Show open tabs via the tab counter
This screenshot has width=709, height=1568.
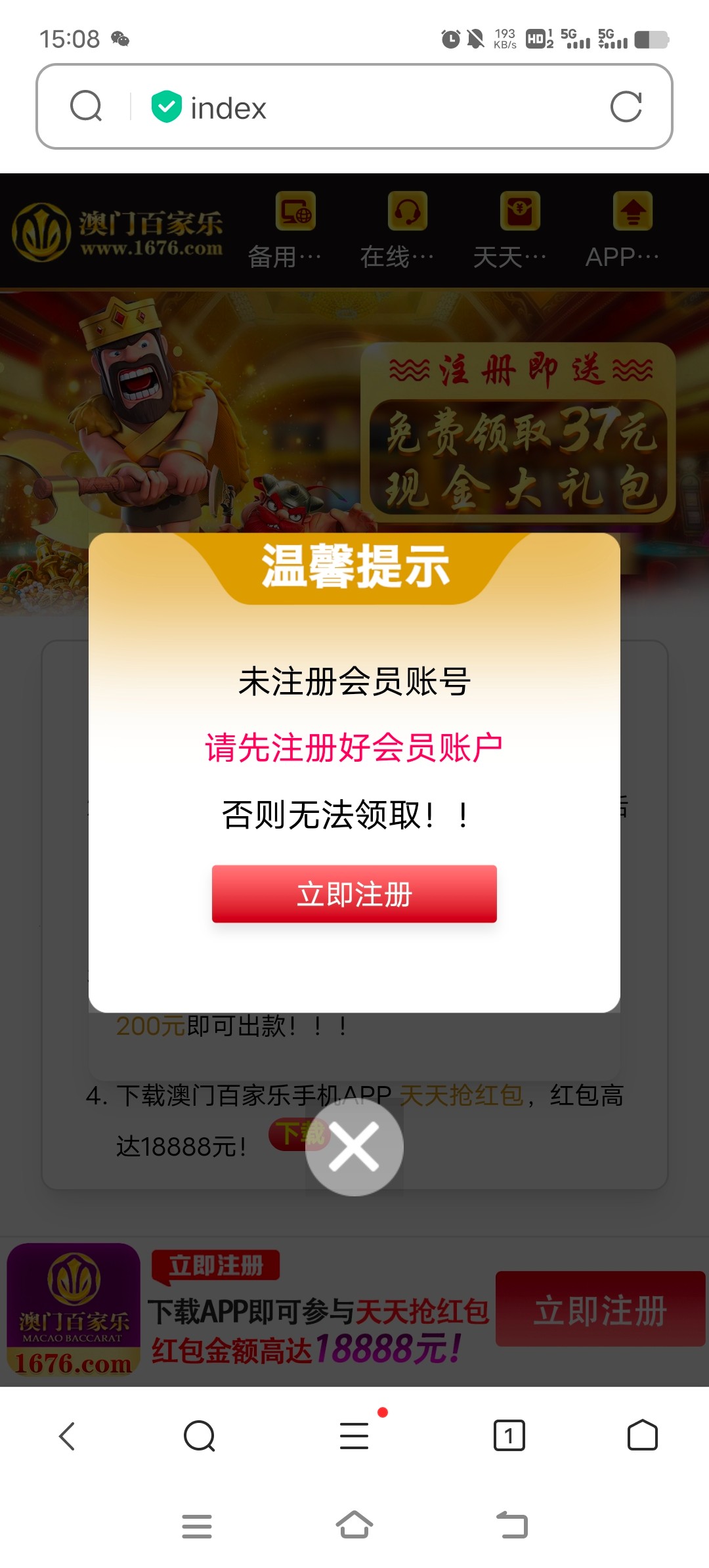click(509, 1436)
